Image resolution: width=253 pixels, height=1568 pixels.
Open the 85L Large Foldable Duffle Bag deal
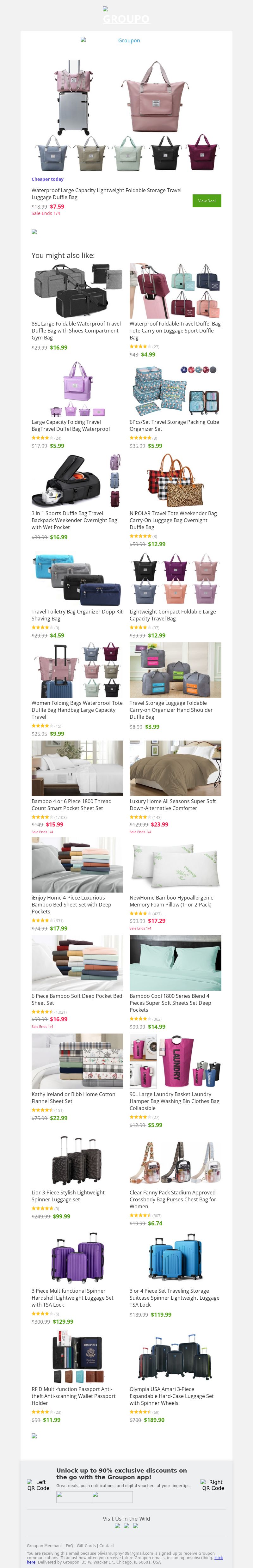[76, 331]
